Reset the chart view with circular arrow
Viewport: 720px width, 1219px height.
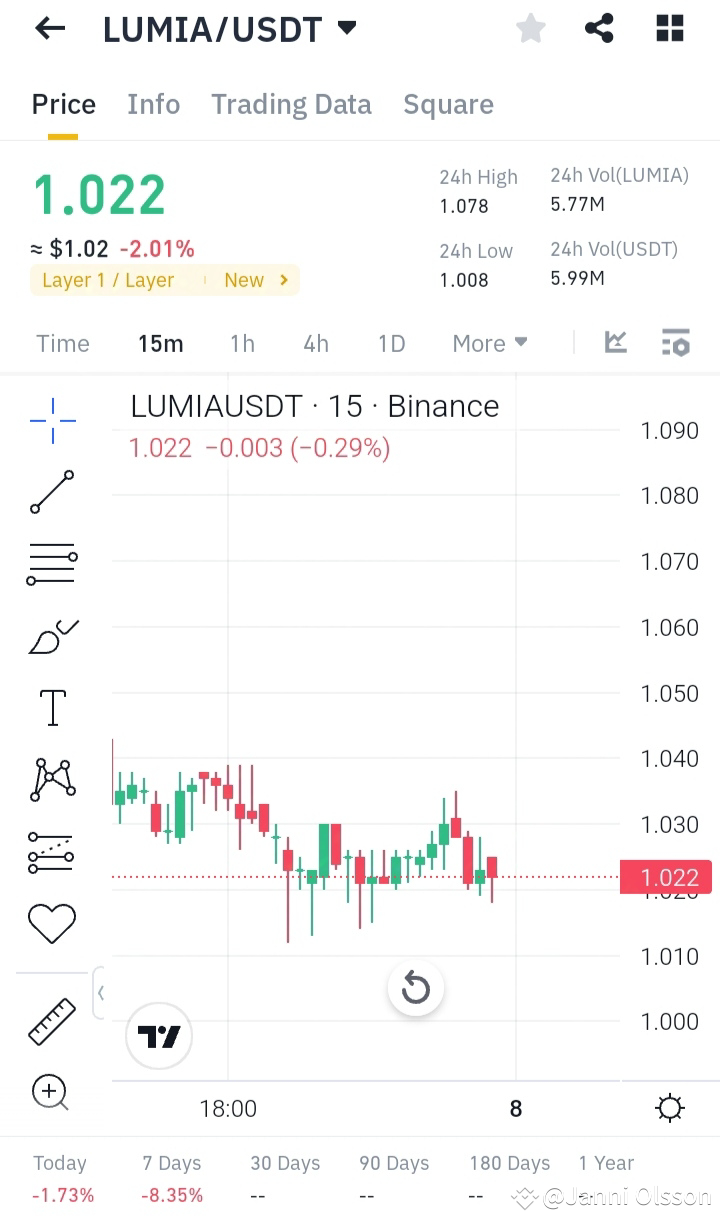point(415,988)
